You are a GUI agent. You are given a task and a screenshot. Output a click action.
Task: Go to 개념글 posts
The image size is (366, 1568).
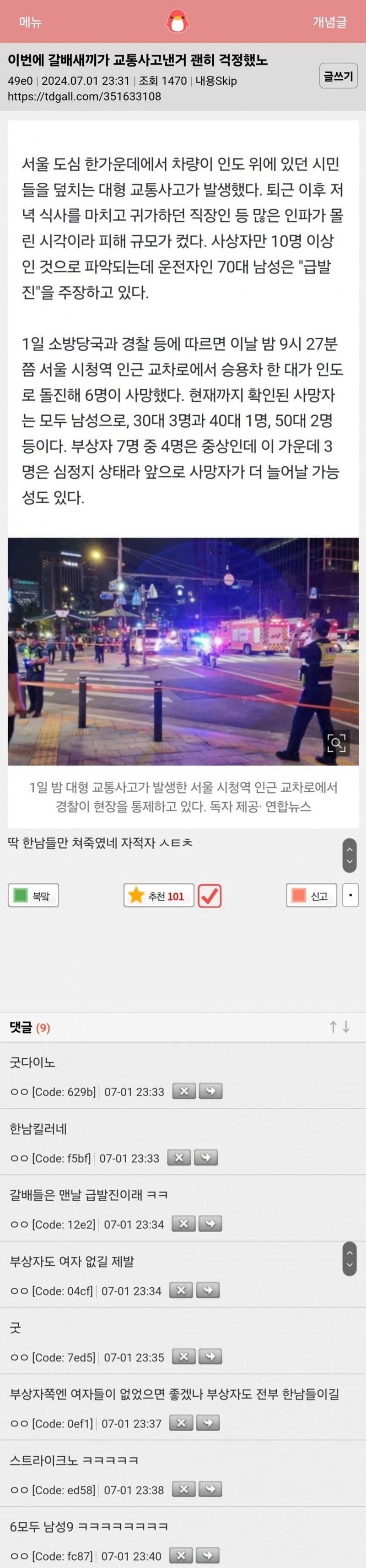pyautogui.click(x=329, y=22)
